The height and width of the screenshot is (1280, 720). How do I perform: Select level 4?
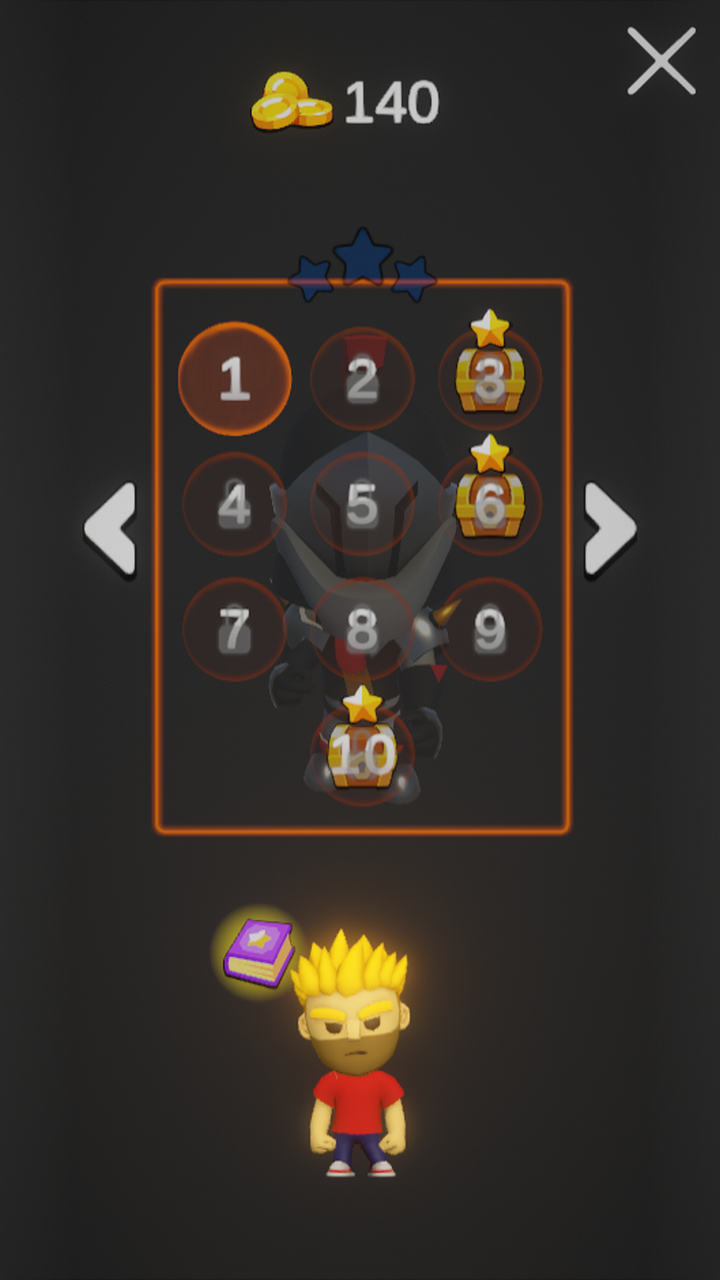[x=235, y=505]
